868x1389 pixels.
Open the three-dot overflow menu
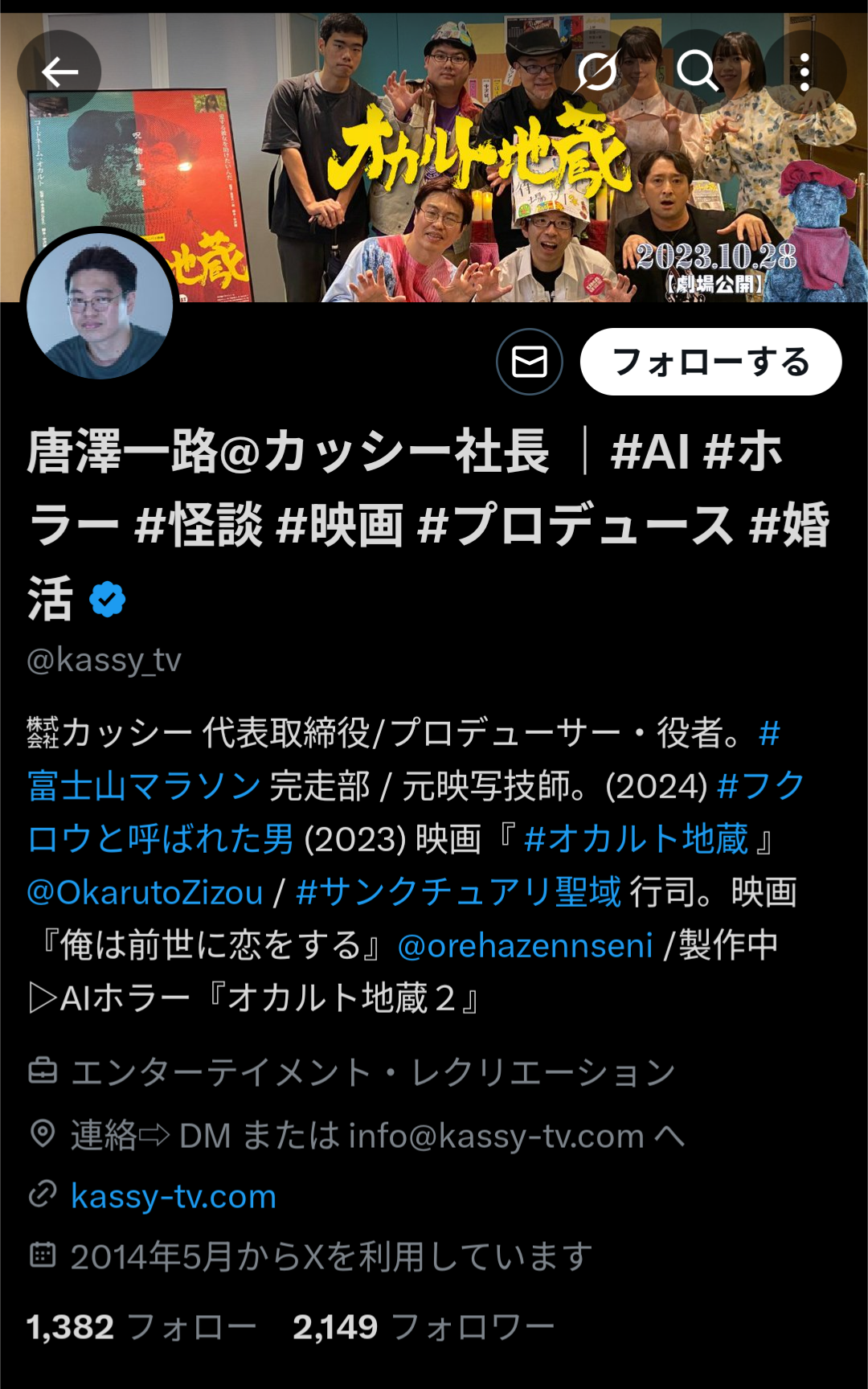click(x=805, y=72)
